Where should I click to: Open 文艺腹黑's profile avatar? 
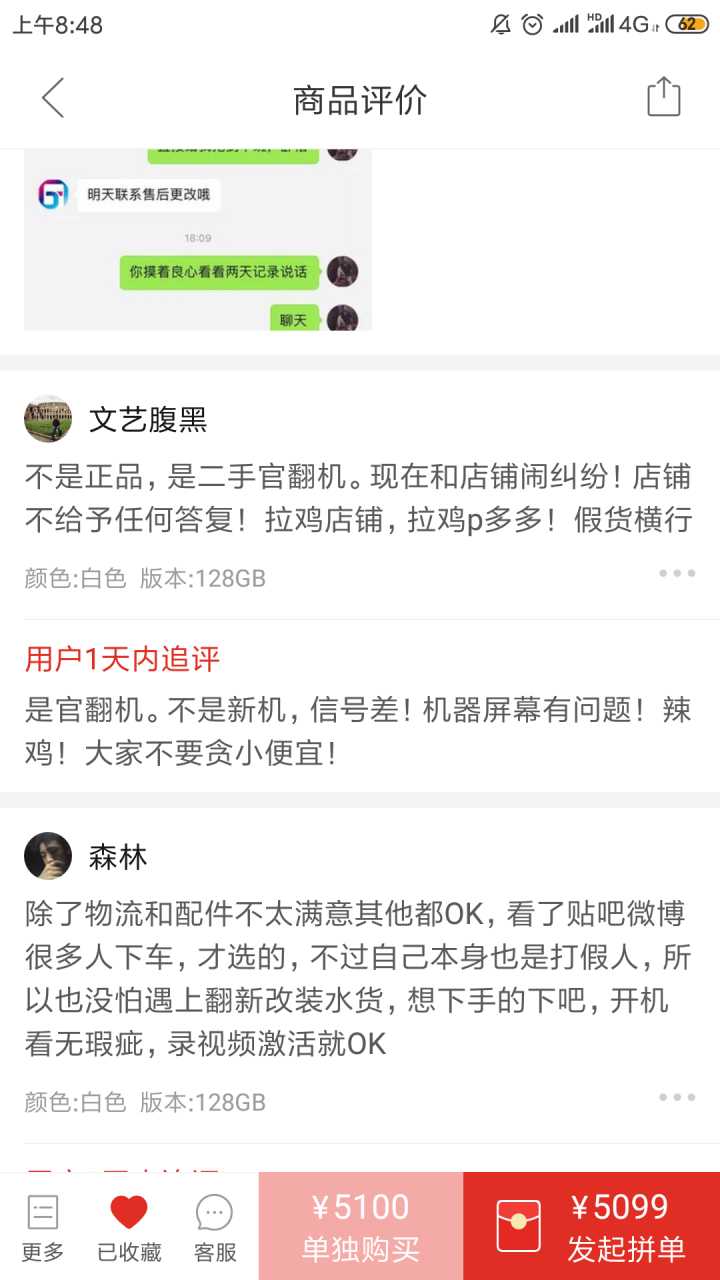pyautogui.click(x=48, y=419)
